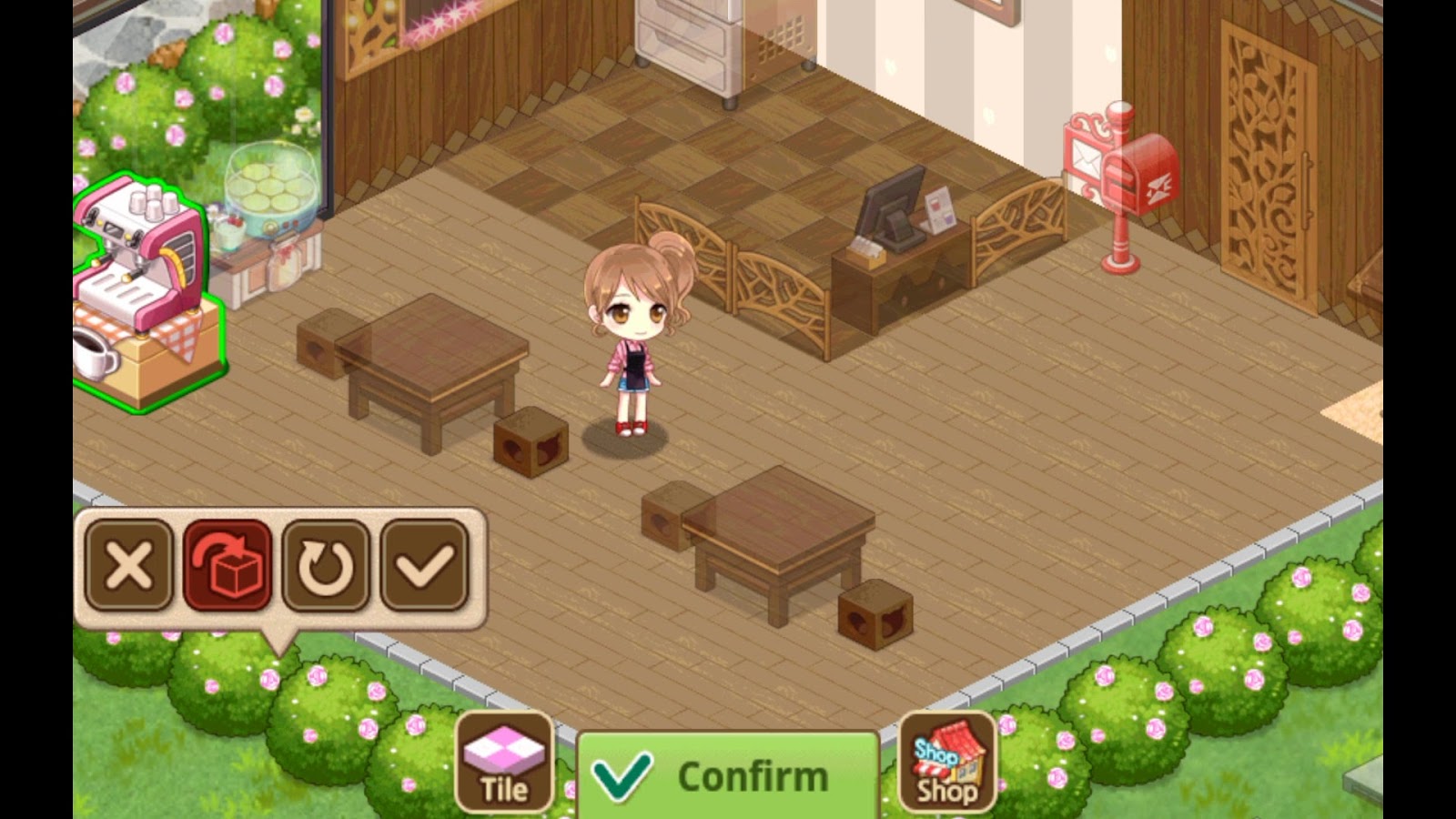Image resolution: width=1456 pixels, height=819 pixels.
Task: Open the Tile menu
Action: pos(504,763)
